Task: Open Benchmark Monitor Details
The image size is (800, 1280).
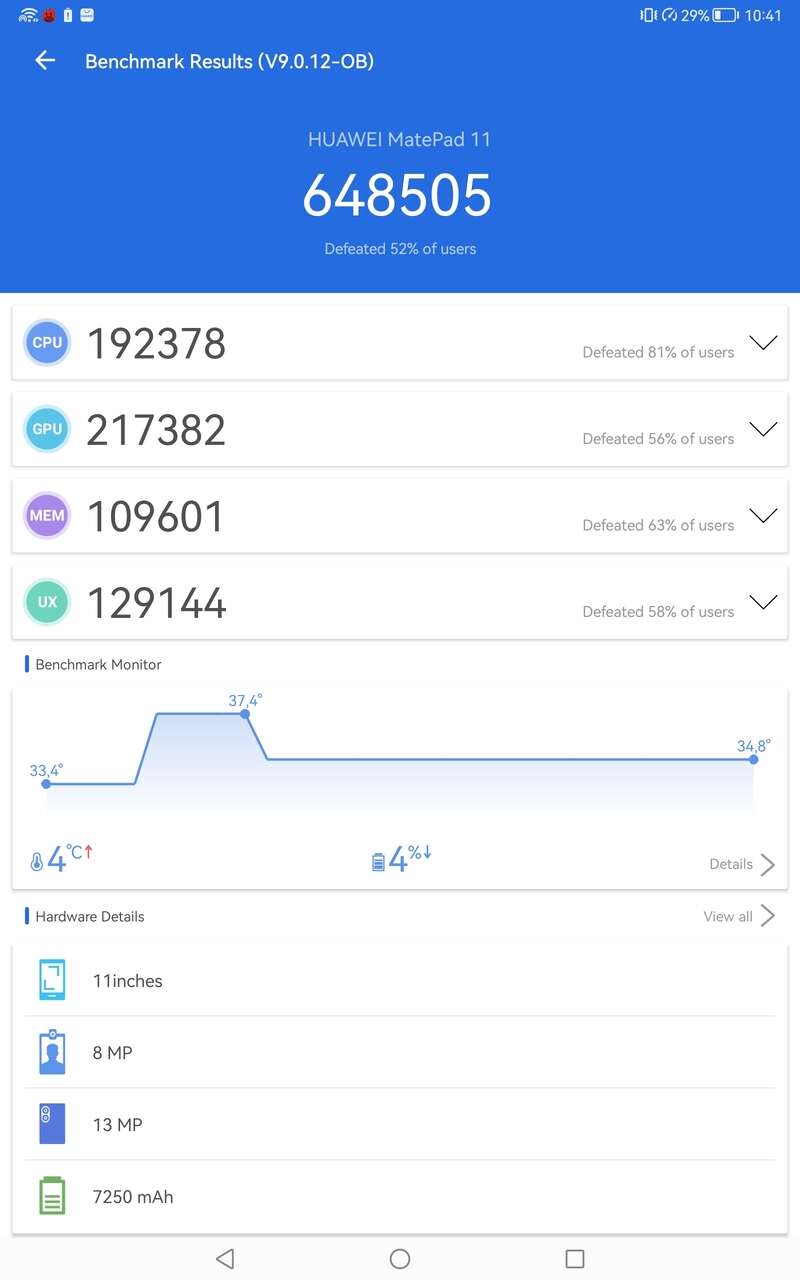Action: (x=742, y=865)
